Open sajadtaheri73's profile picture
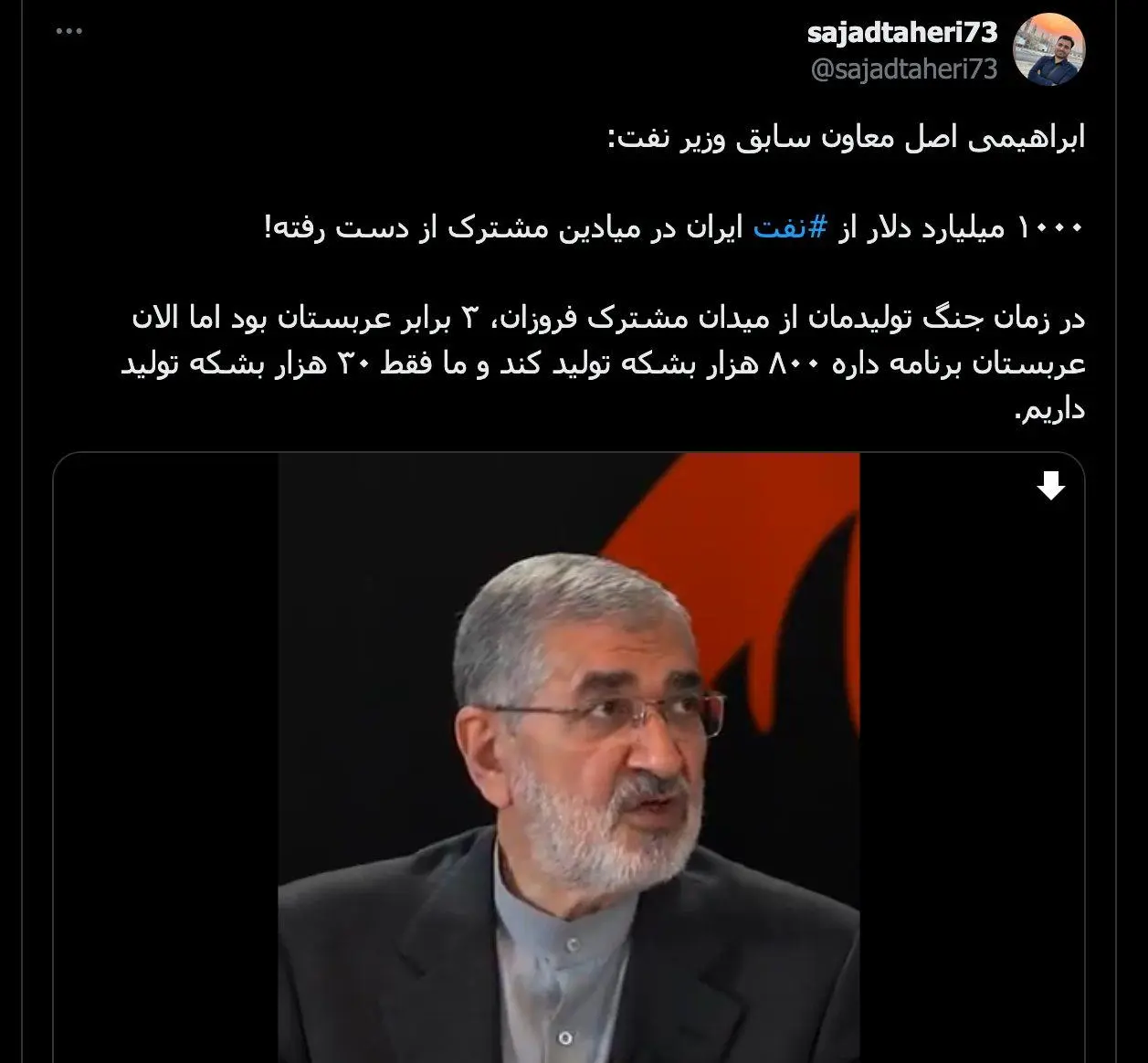This screenshot has height=1063, width=1148. [x=1050, y=50]
